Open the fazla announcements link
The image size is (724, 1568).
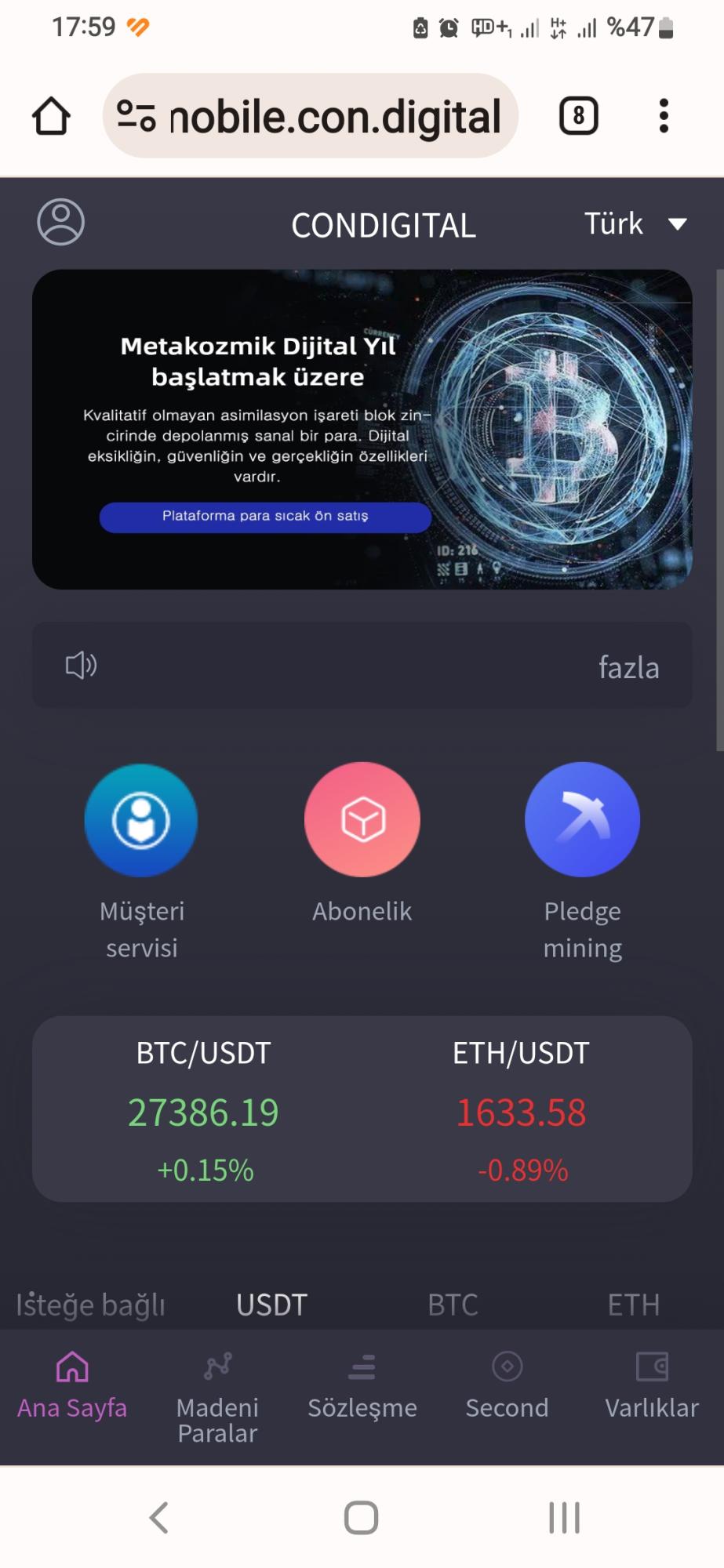pyautogui.click(x=628, y=666)
